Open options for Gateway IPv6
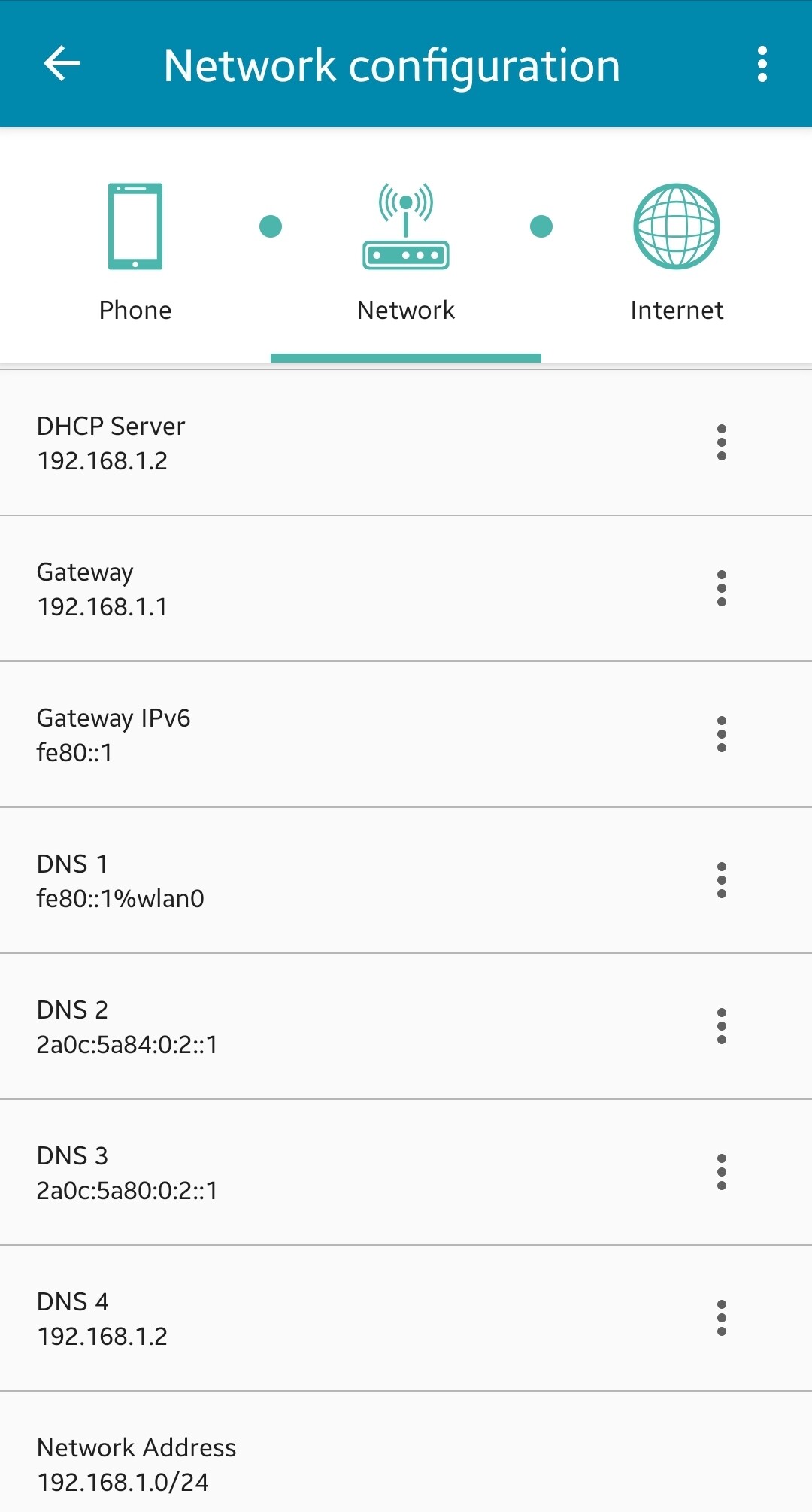Image resolution: width=812 pixels, height=1512 pixels. [722, 734]
